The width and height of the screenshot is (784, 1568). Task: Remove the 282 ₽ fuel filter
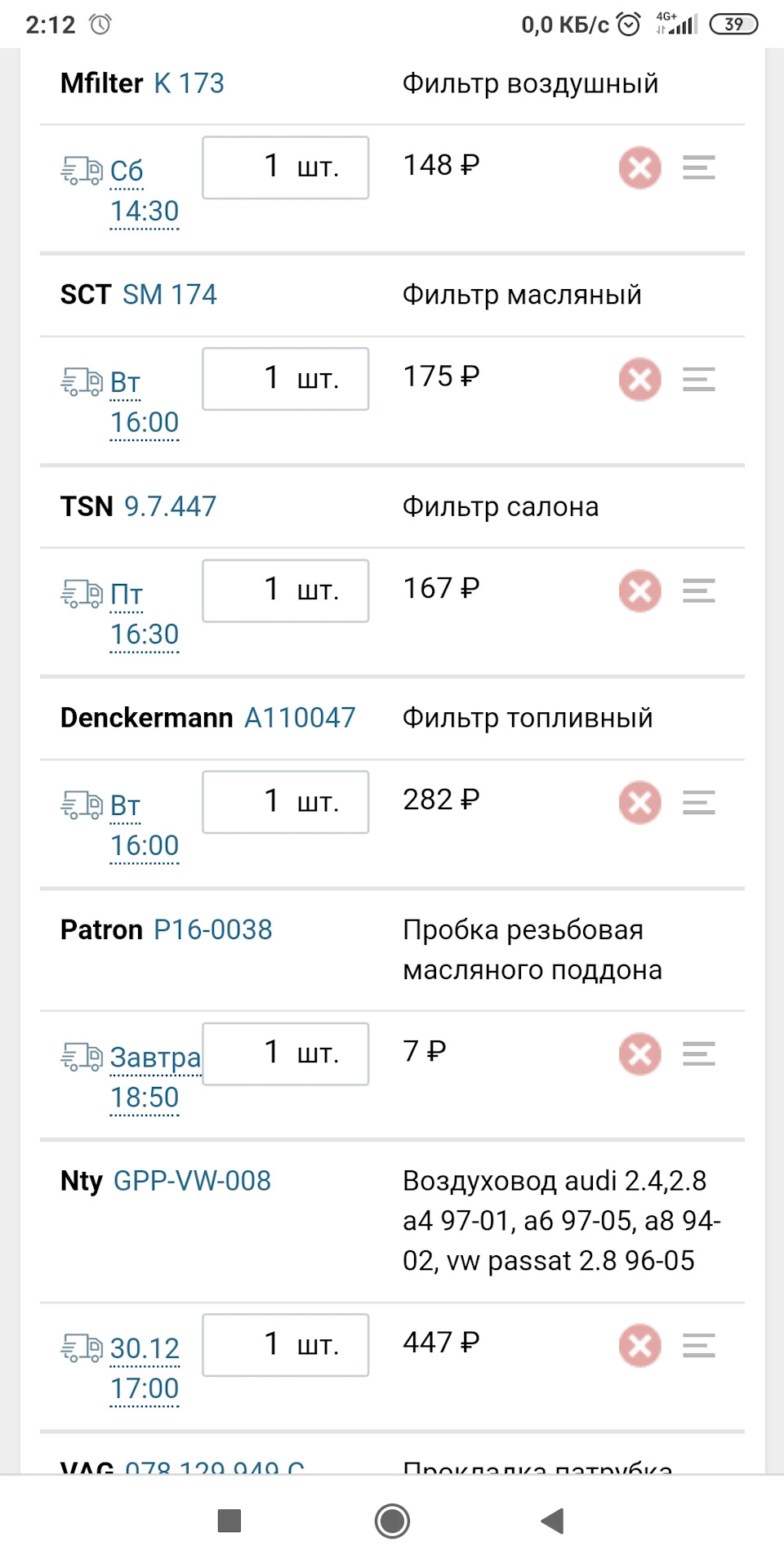(x=639, y=803)
